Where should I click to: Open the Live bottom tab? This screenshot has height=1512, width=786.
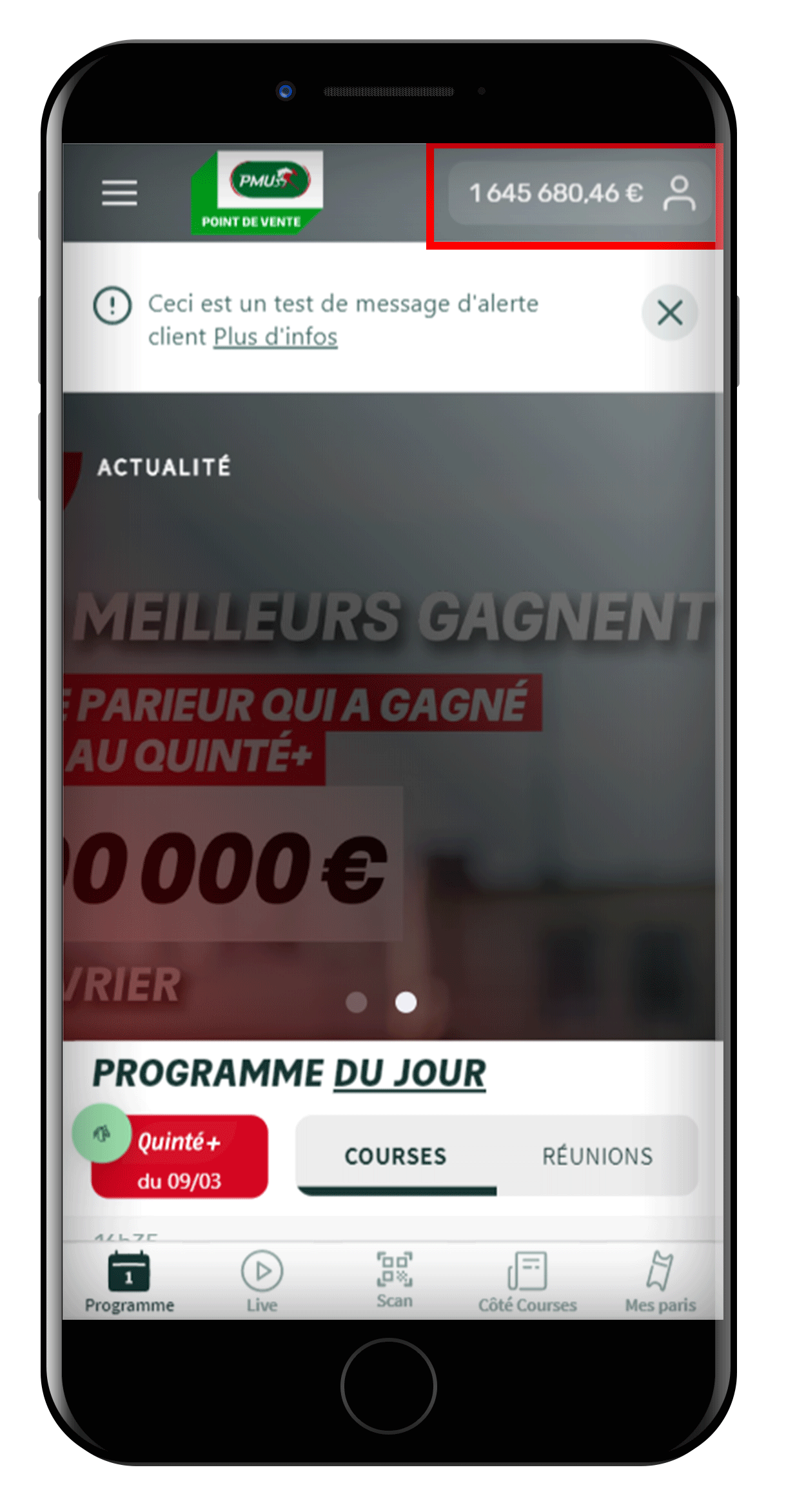click(262, 1282)
